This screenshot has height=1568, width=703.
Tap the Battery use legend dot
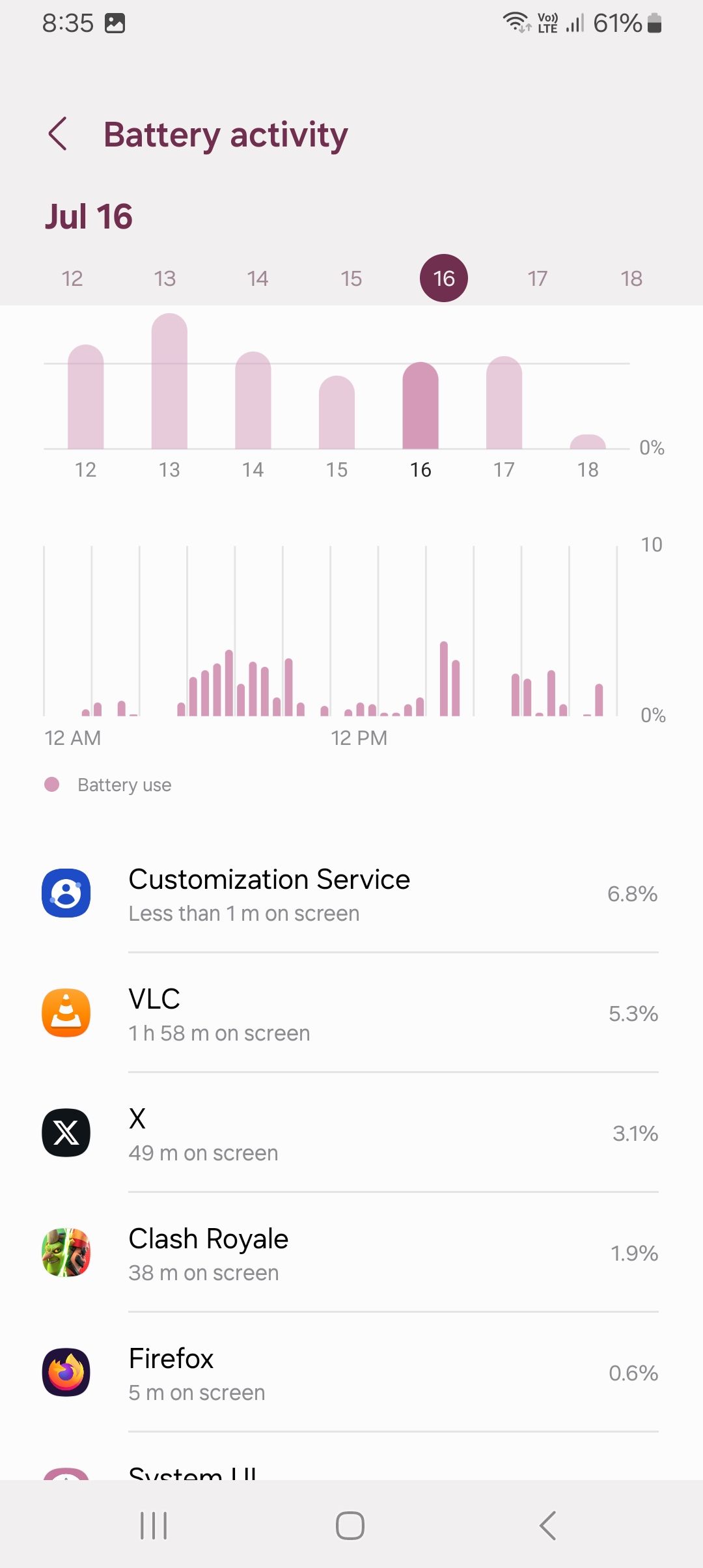(x=52, y=784)
